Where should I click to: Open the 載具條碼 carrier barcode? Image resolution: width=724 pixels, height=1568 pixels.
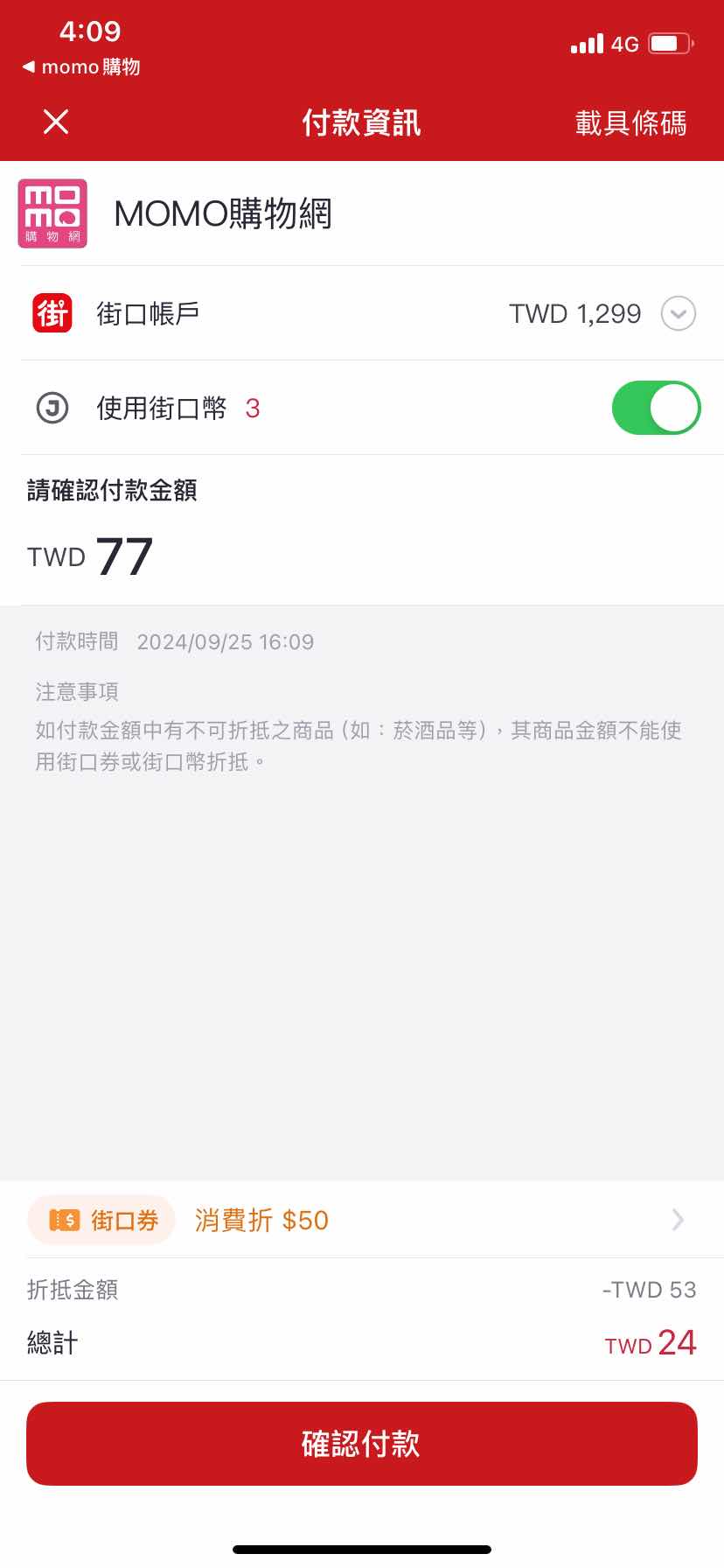click(630, 123)
